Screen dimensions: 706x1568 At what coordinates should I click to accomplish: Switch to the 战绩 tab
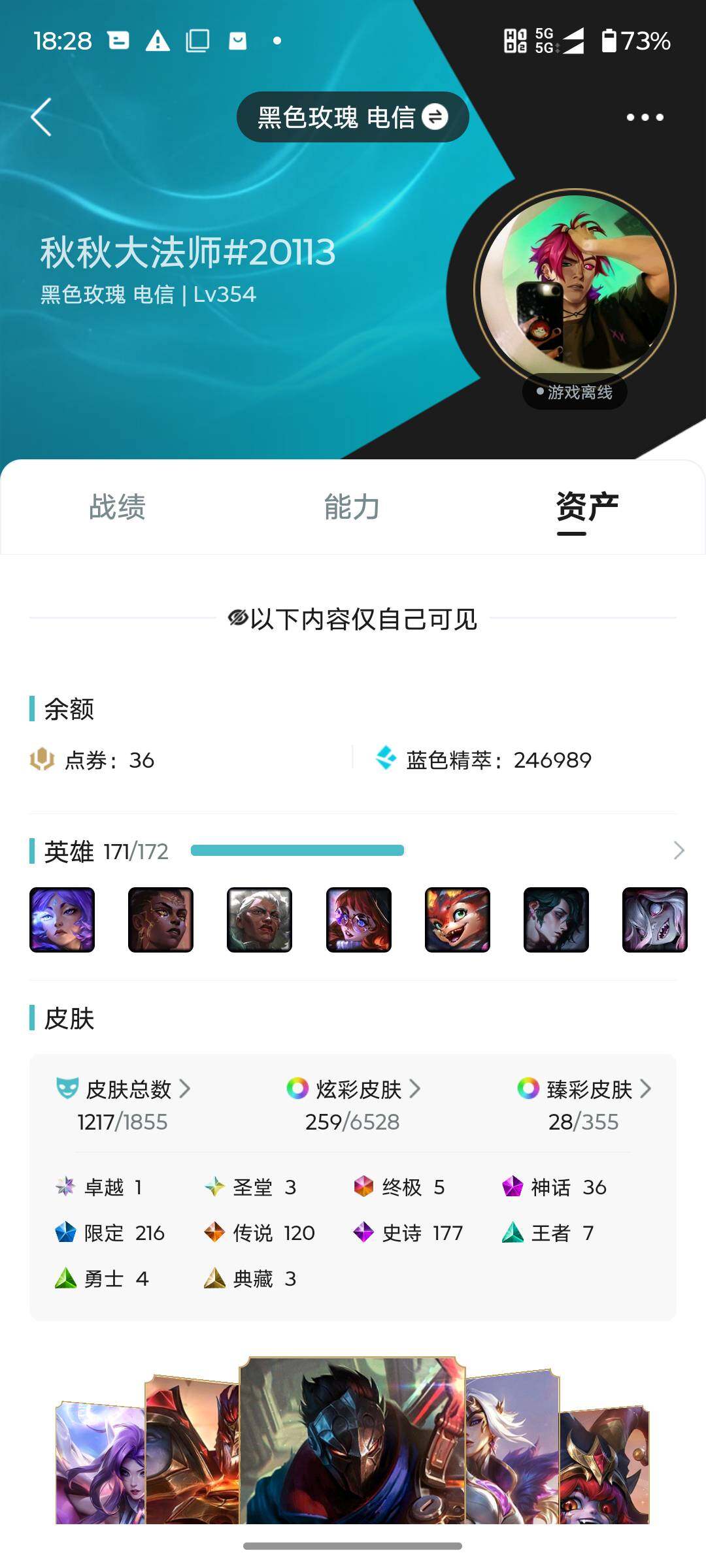pos(118,507)
